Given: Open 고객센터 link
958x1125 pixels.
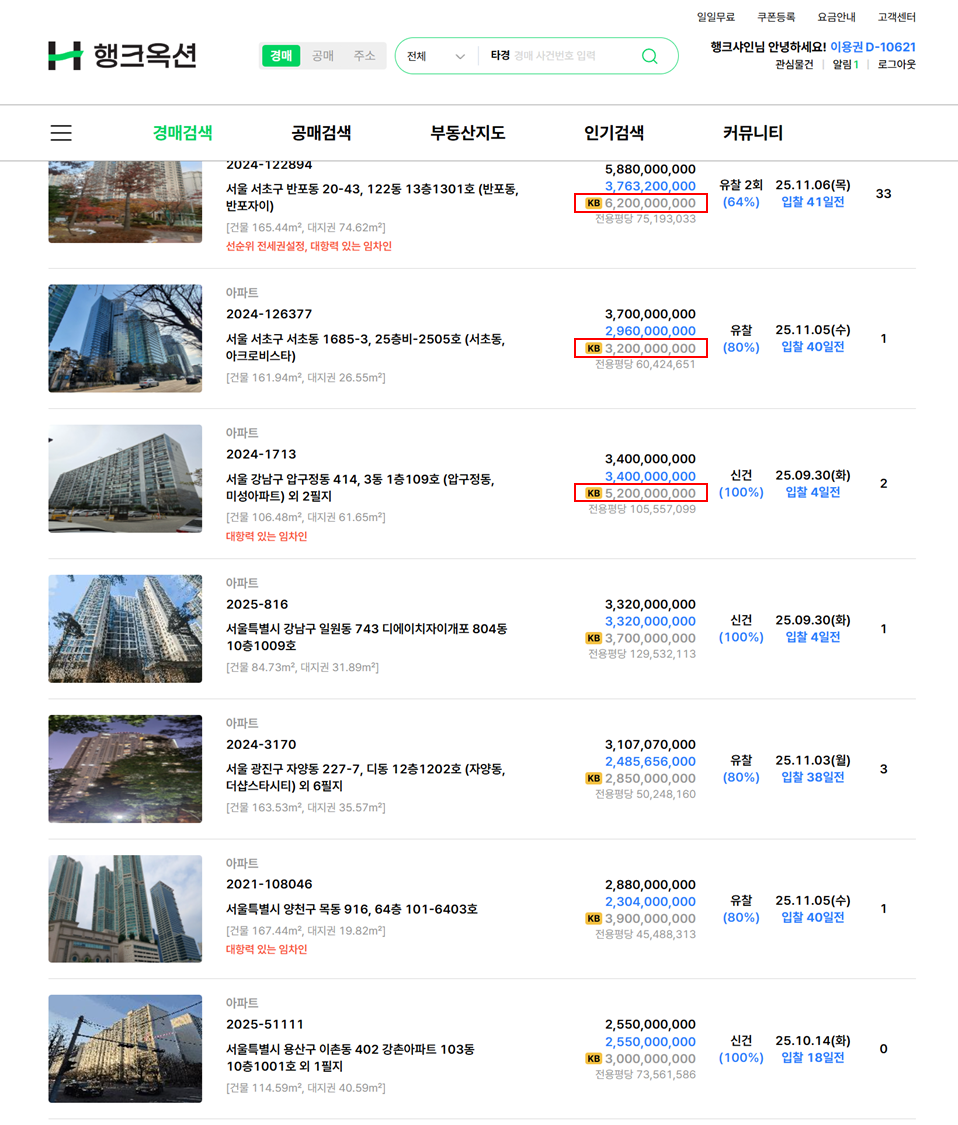Looking at the screenshot, I should coord(896,17).
